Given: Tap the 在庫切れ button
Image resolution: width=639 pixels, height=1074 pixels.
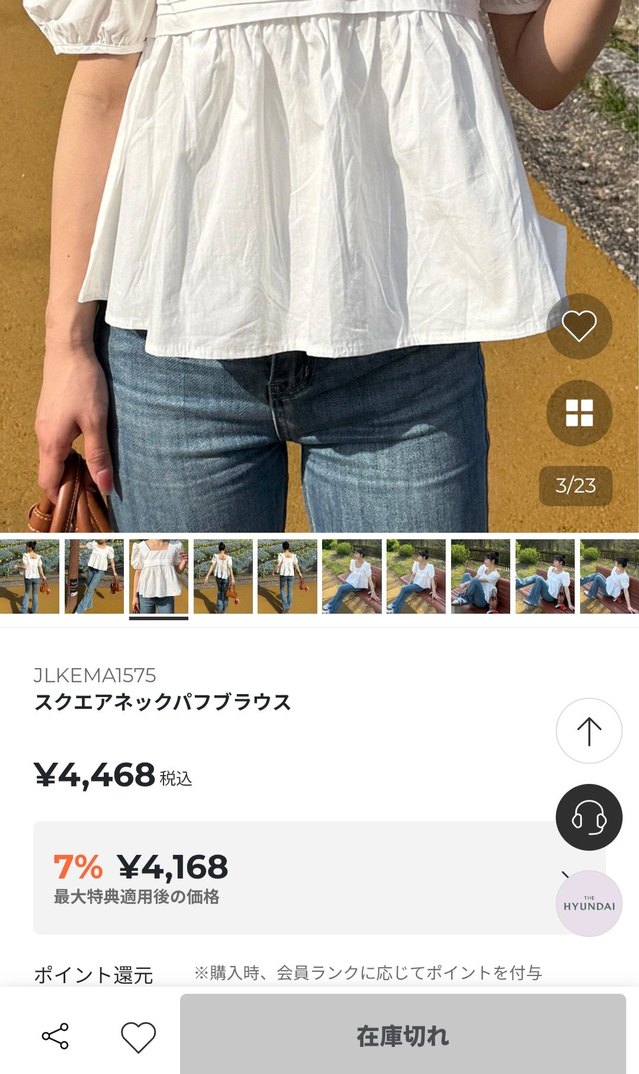Looking at the screenshot, I should click(x=403, y=1035).
